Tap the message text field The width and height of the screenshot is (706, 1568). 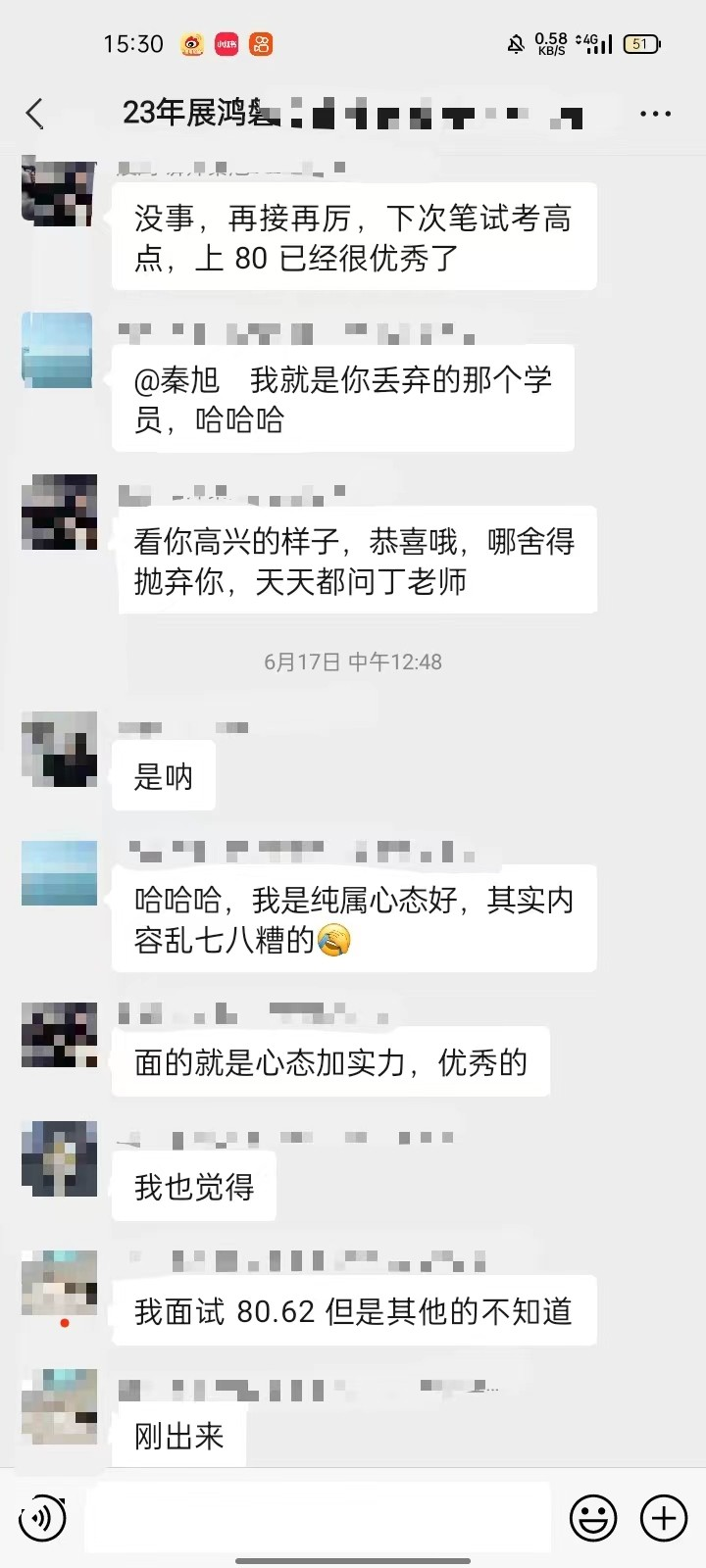click(317, 1518)
